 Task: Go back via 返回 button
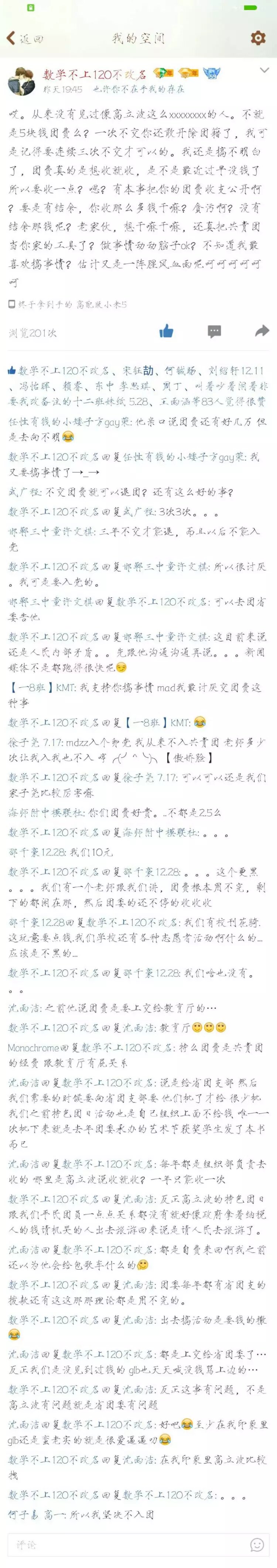tap(25, 38)
